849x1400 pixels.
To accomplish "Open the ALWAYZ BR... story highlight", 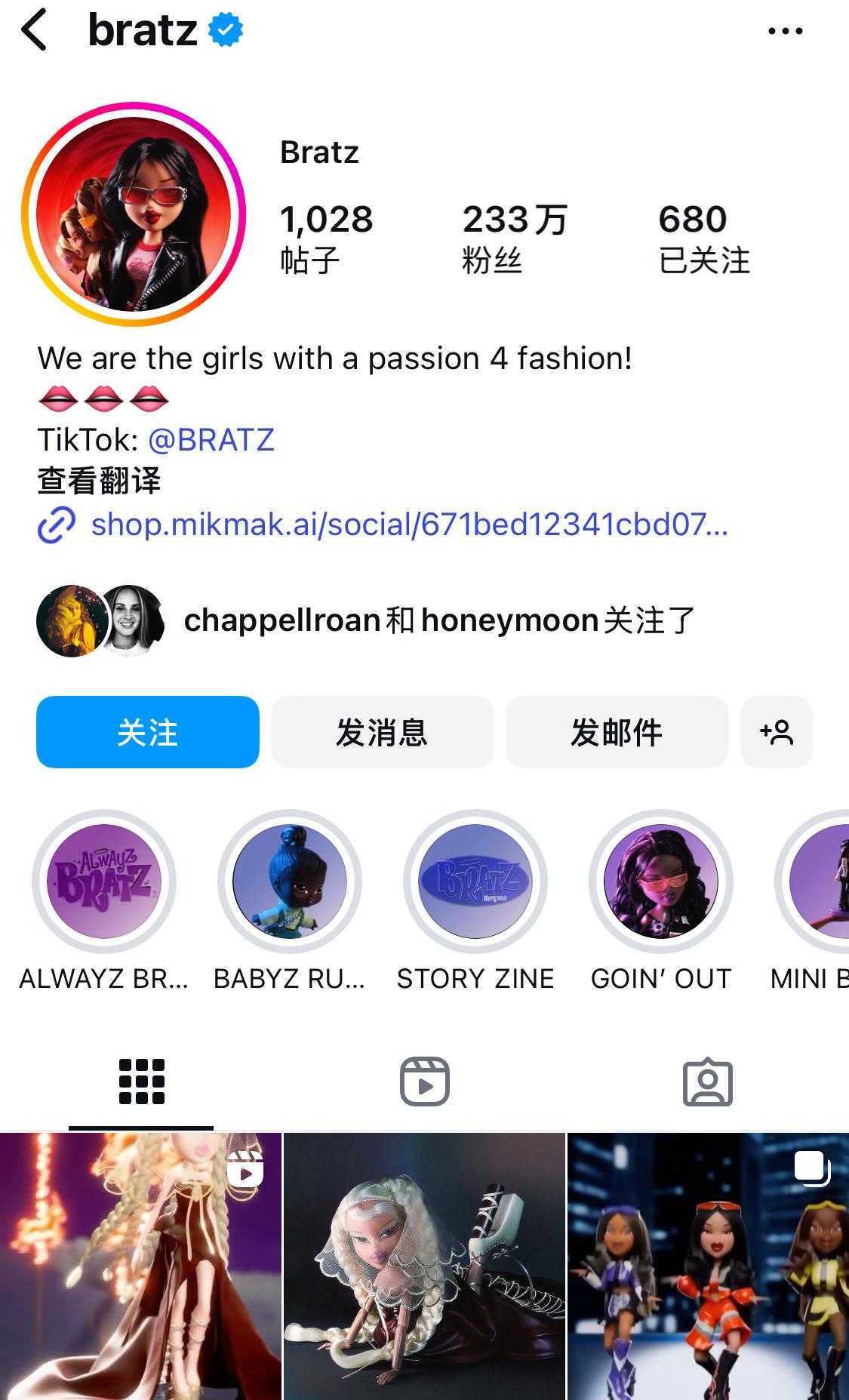I will 104,882.
